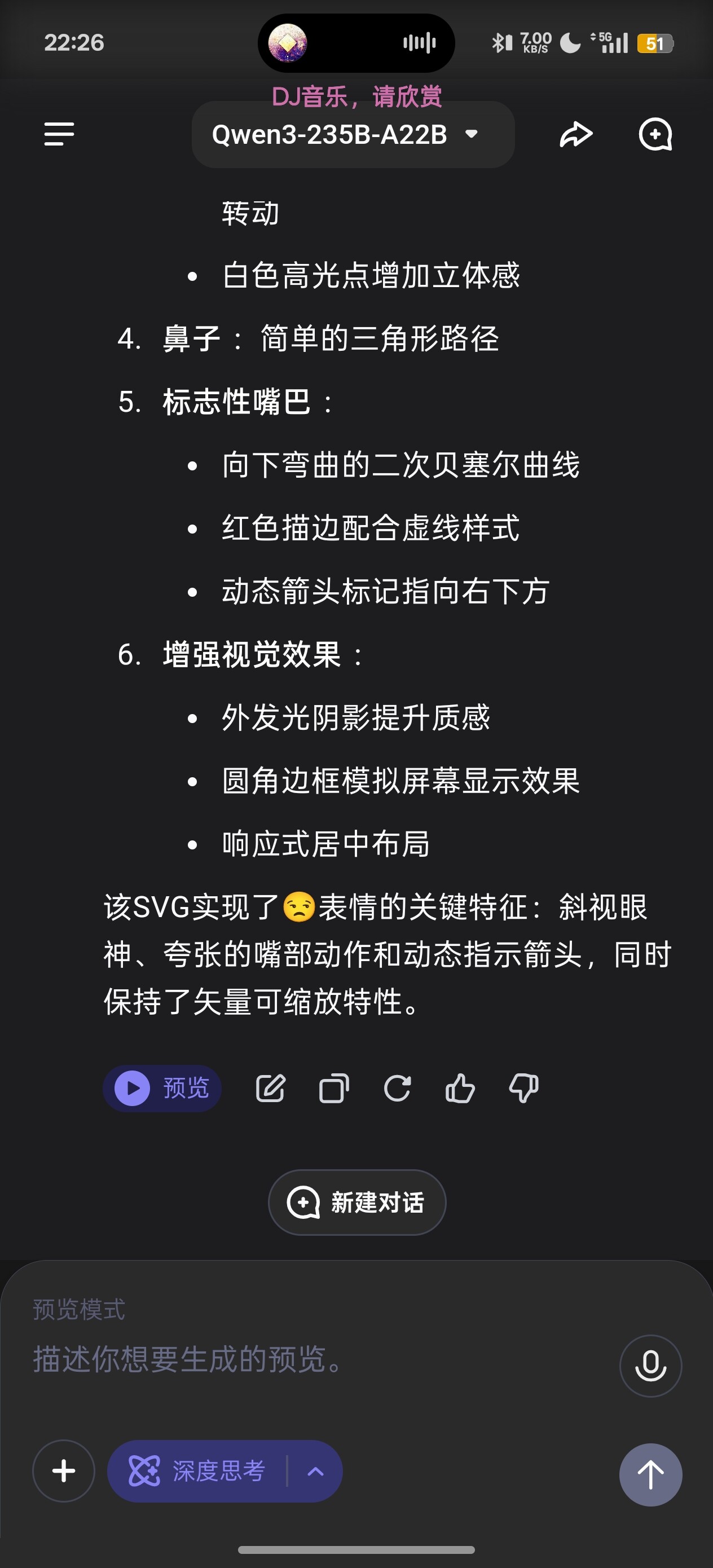Start voice input with microphone
The width and height of the screenshot is (713, 1568).
pyautogui.click(x=650, y=1366)
